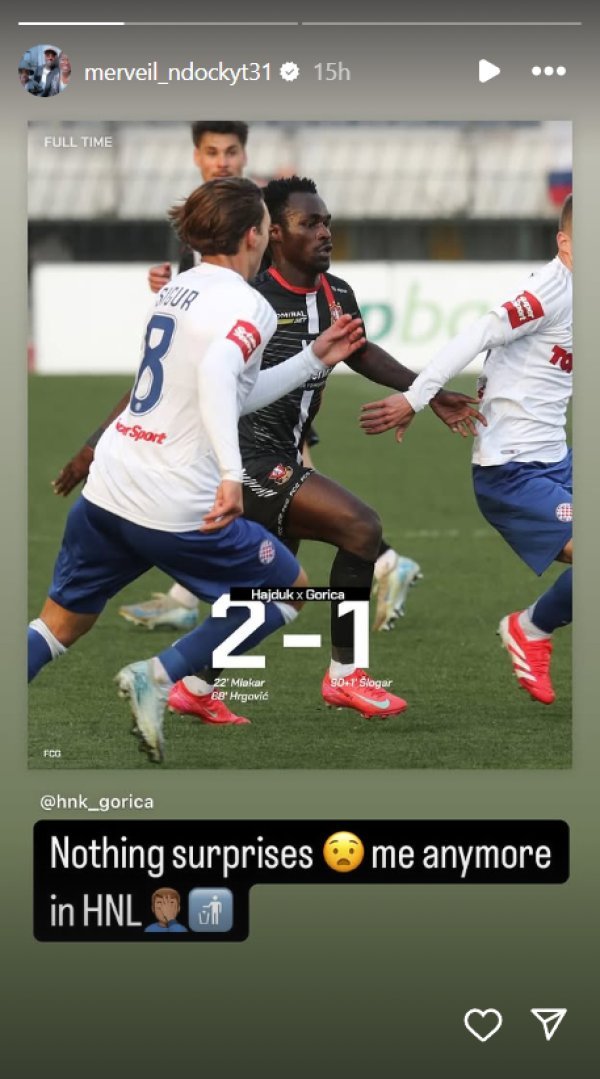The height and width of the screenshot is (1079, 600).
Task: Share this story via paper plane
Action: click(x=549, y=1023)
